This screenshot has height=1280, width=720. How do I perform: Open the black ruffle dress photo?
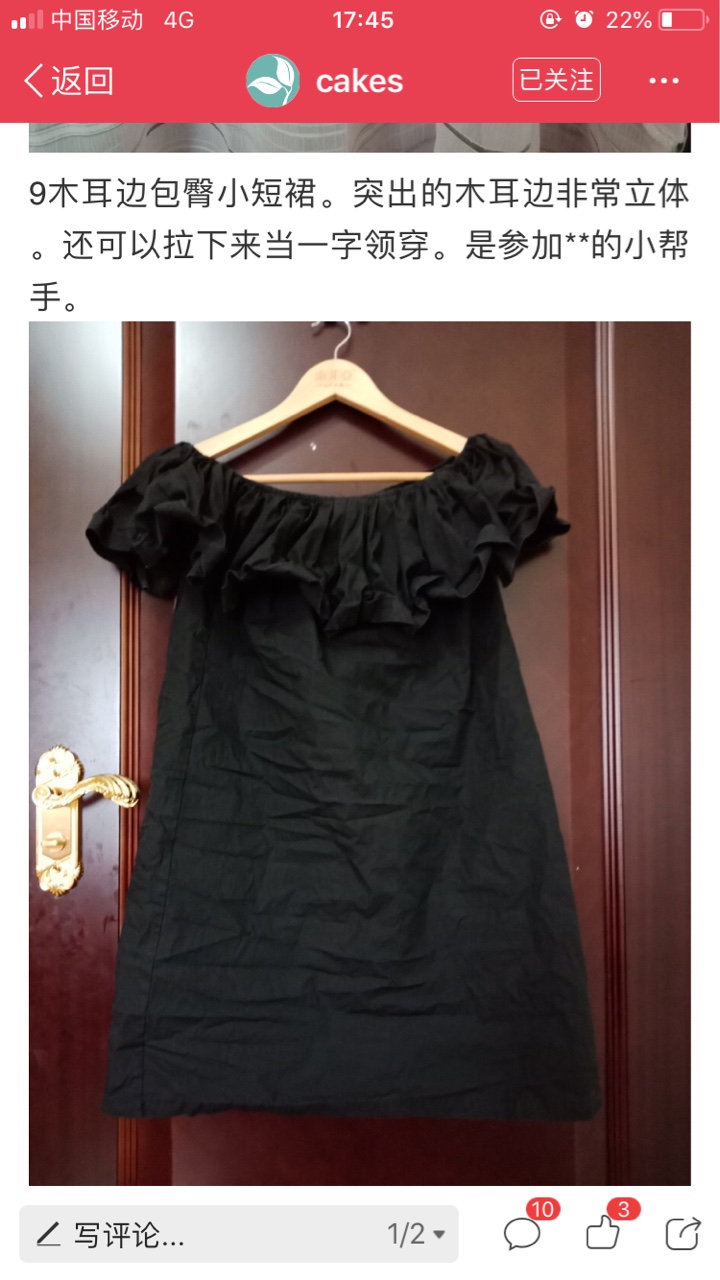[360, 753]
